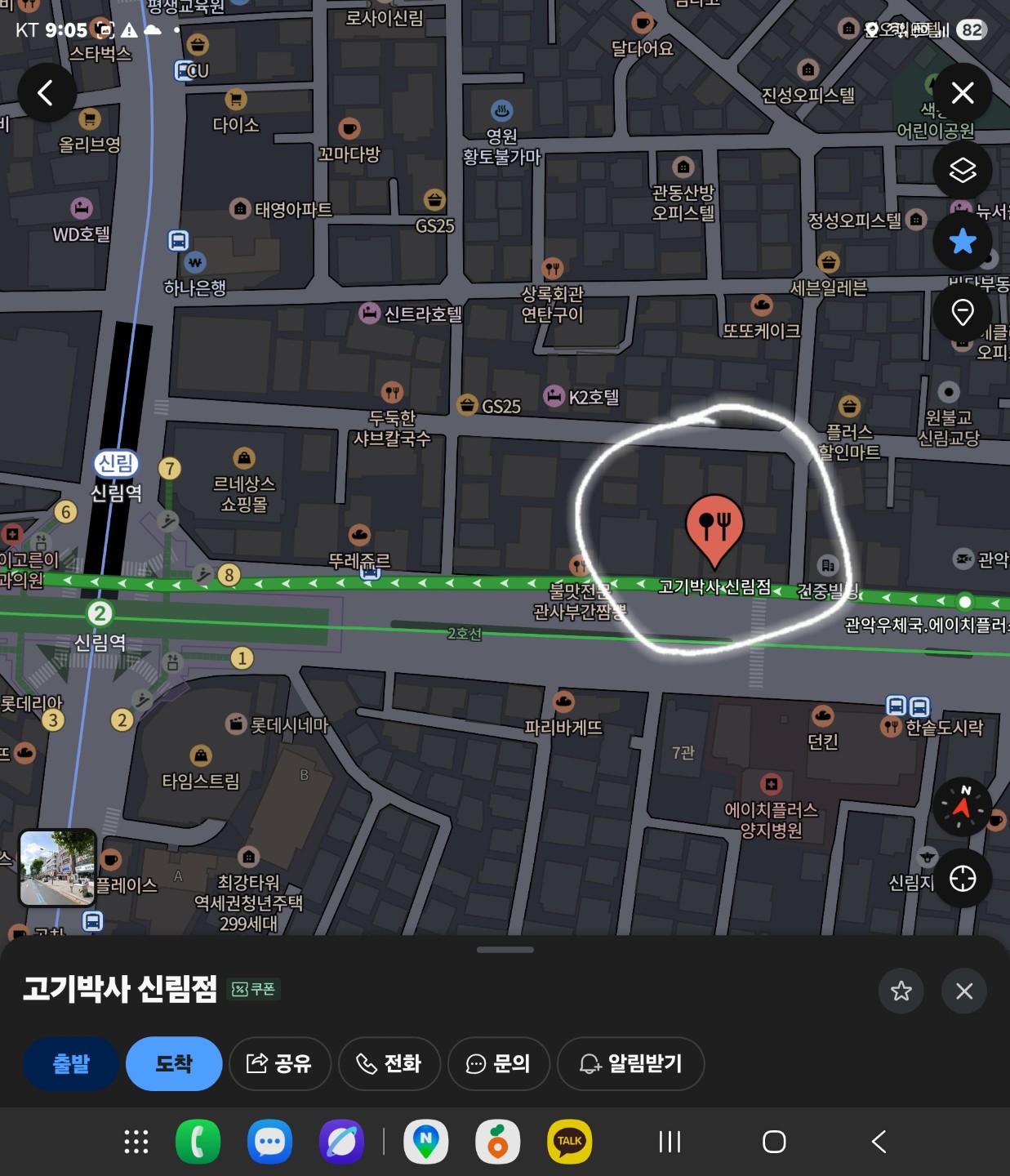
Task: Center map on my current location
Action: (963, 879)
